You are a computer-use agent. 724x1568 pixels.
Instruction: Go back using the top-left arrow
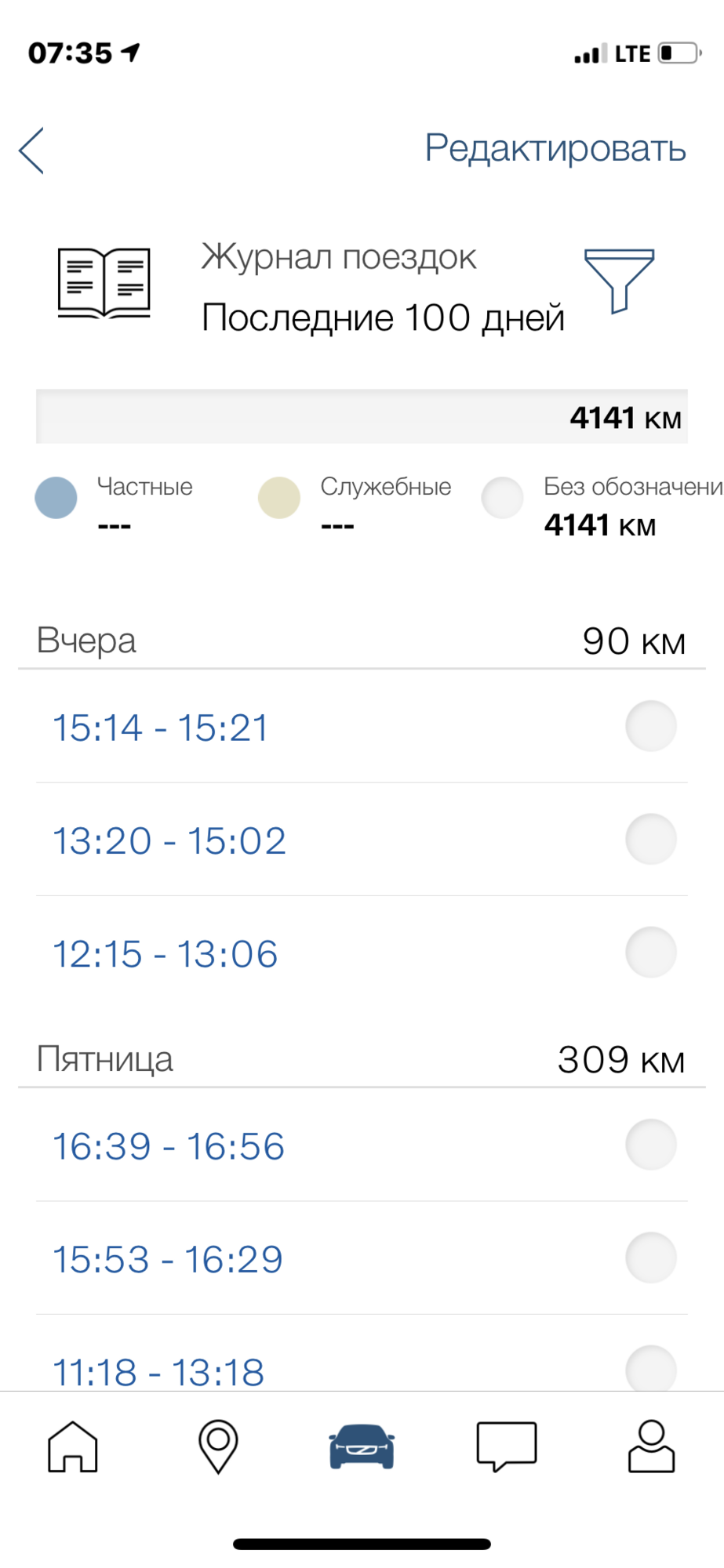pyautogui.click(x=31, y=150)
